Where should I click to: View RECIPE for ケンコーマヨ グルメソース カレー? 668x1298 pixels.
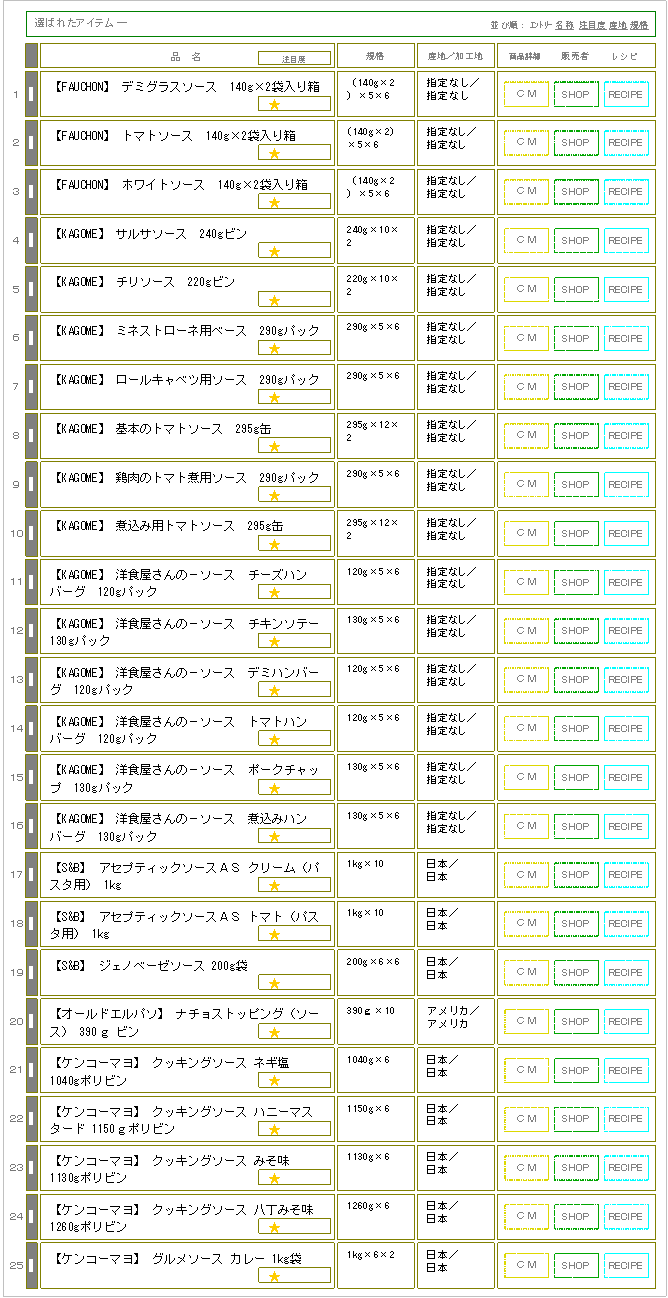click(626, 1266)
